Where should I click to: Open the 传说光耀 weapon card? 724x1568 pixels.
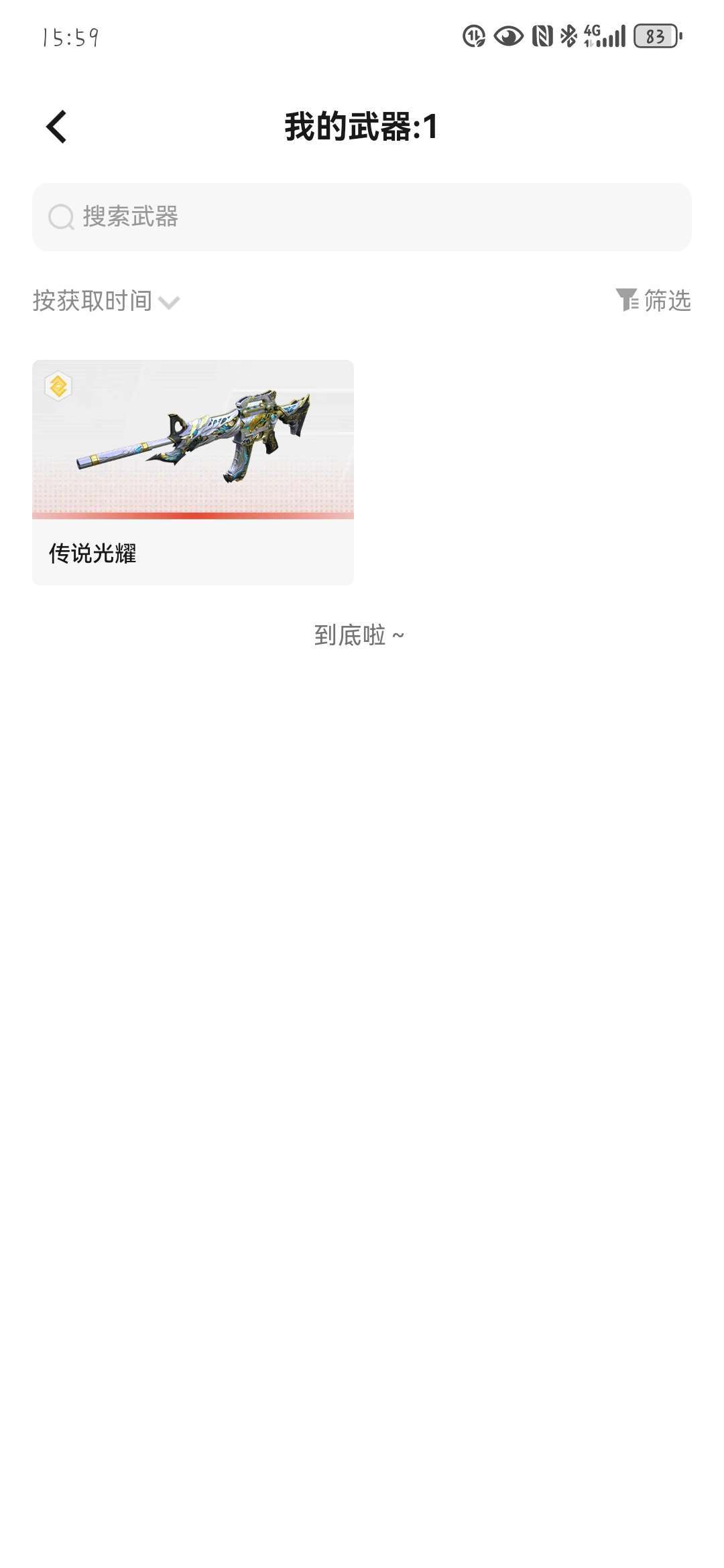coord(193,472)
